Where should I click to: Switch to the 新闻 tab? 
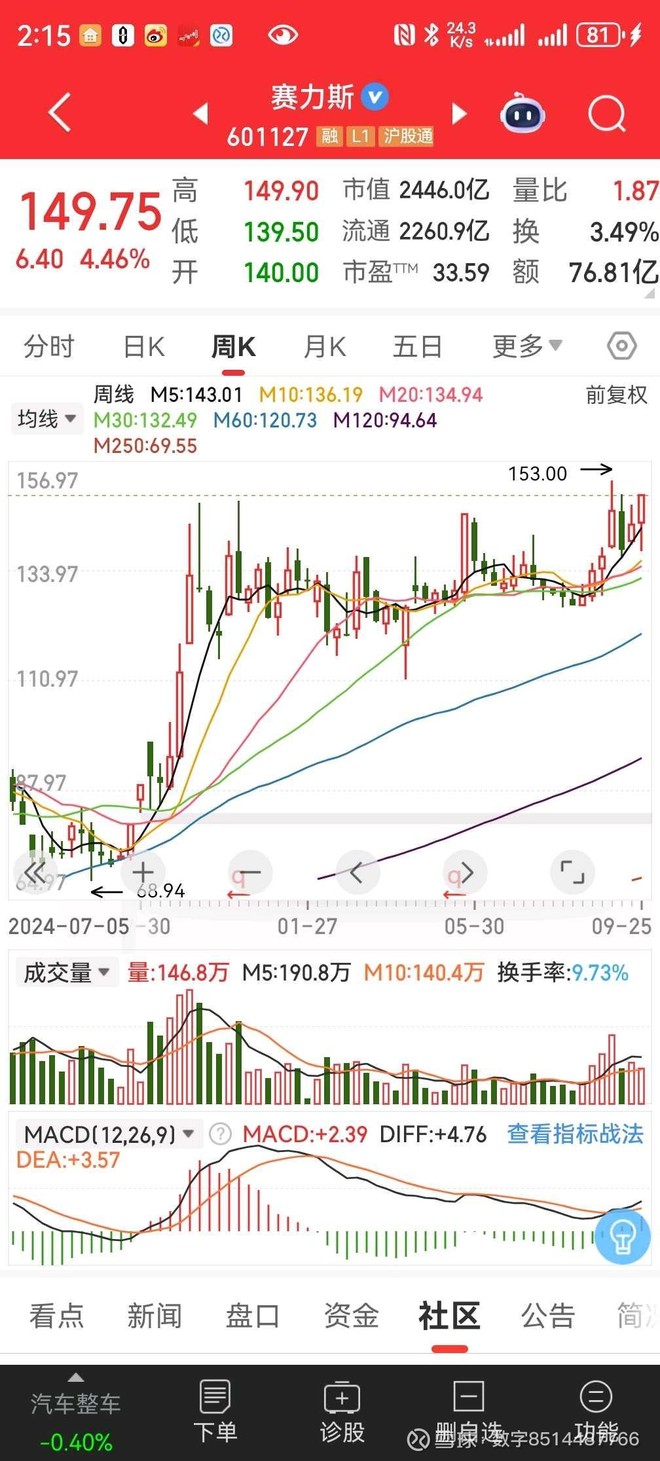(x=154, y=1316)
